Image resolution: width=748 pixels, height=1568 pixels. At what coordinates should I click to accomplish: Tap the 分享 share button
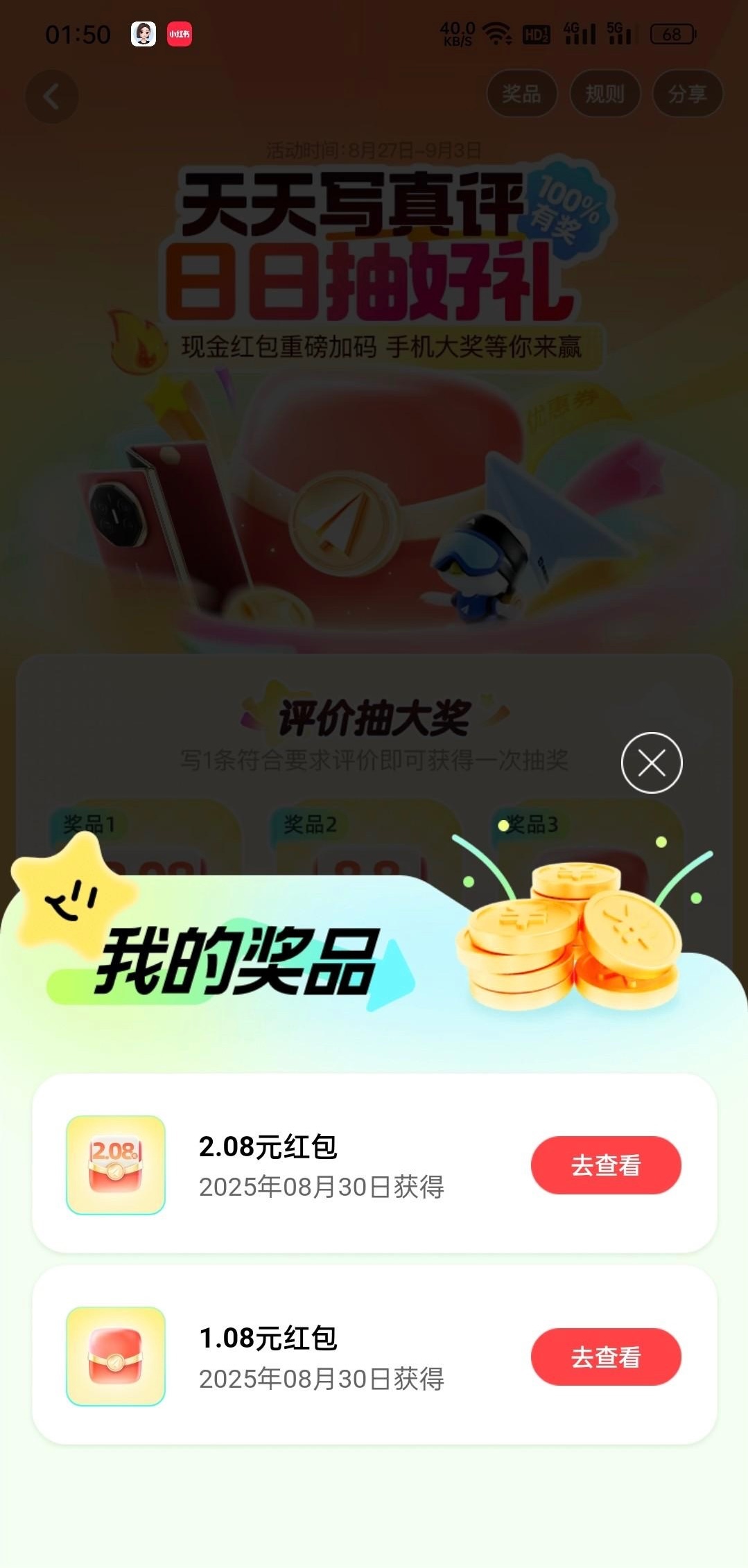[x=687, y=94]
